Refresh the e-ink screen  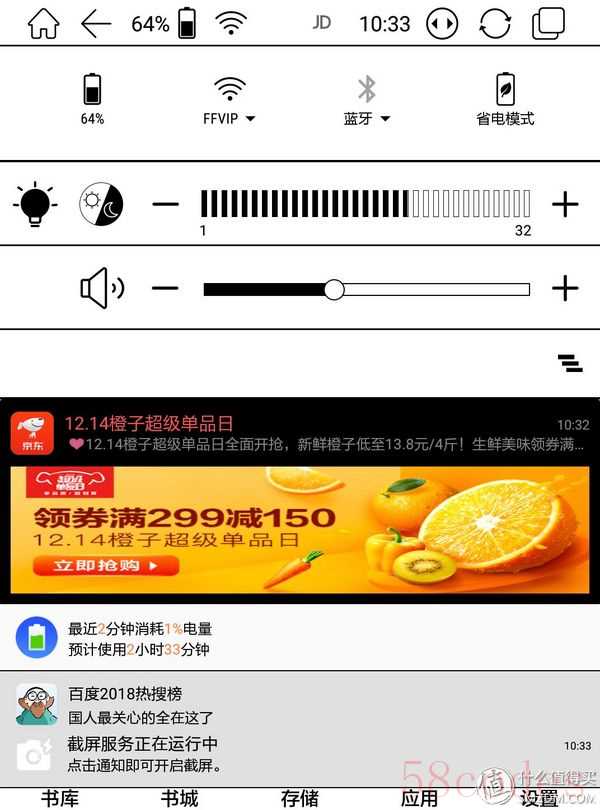[x=495, y=23]
